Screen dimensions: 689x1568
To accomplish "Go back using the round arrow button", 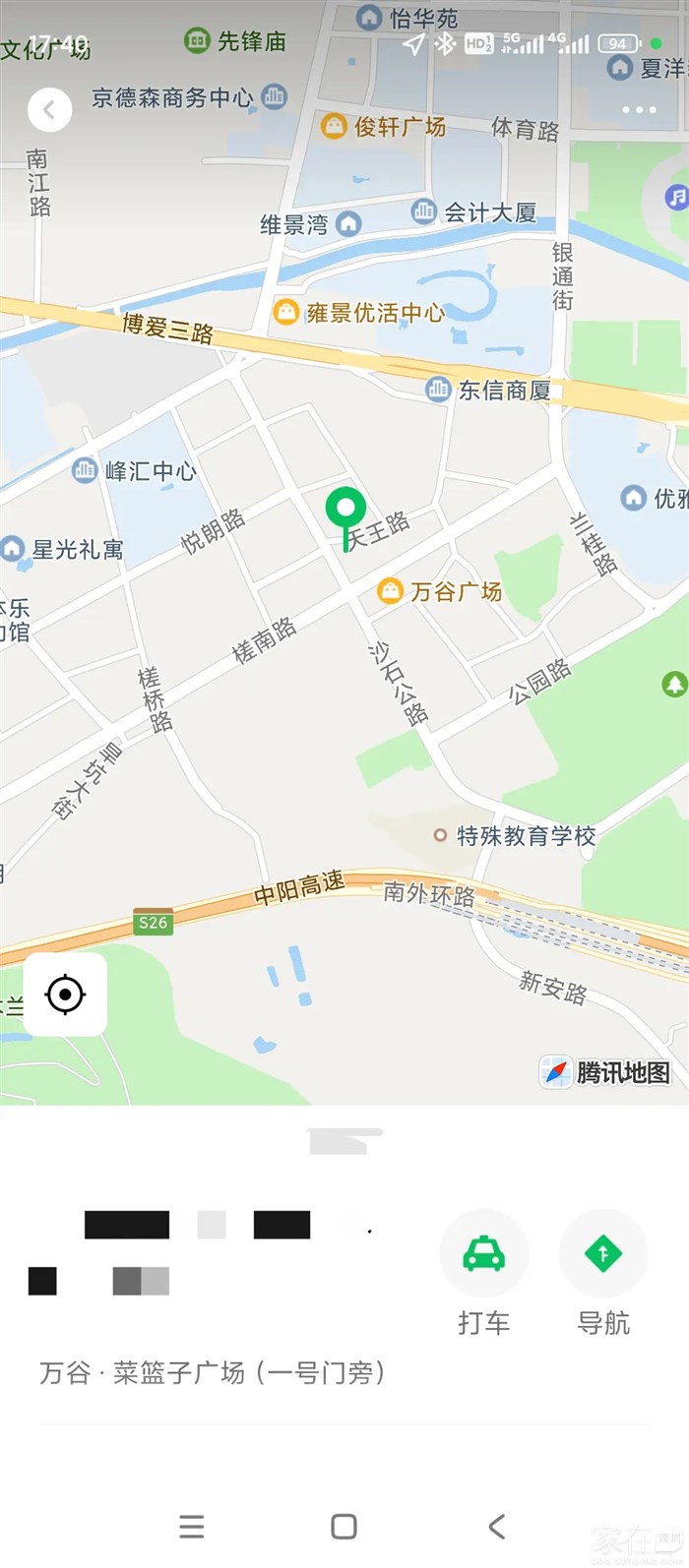I will click(x=50, y=109).
